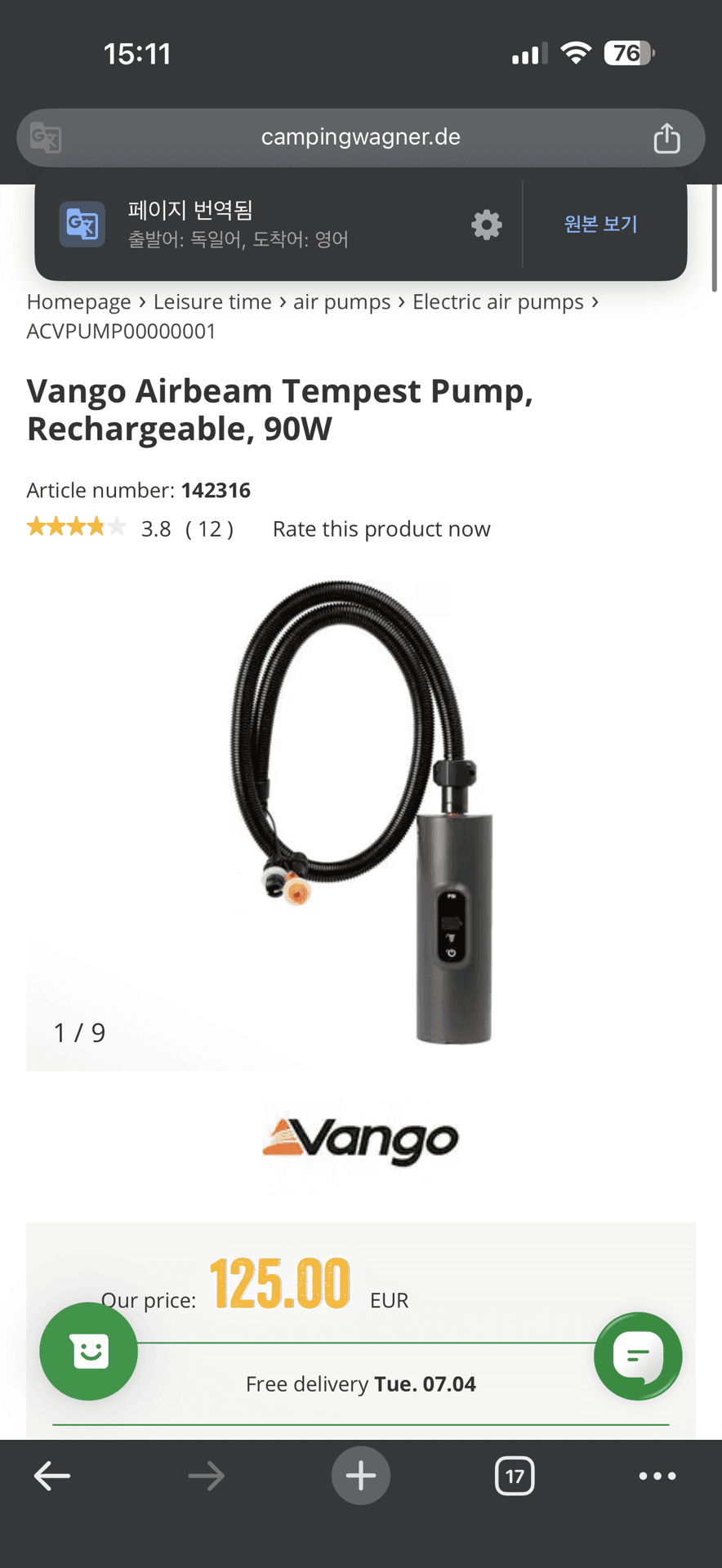View the Vango pump product image
The image size is (722, 1568).
point(361,813)
